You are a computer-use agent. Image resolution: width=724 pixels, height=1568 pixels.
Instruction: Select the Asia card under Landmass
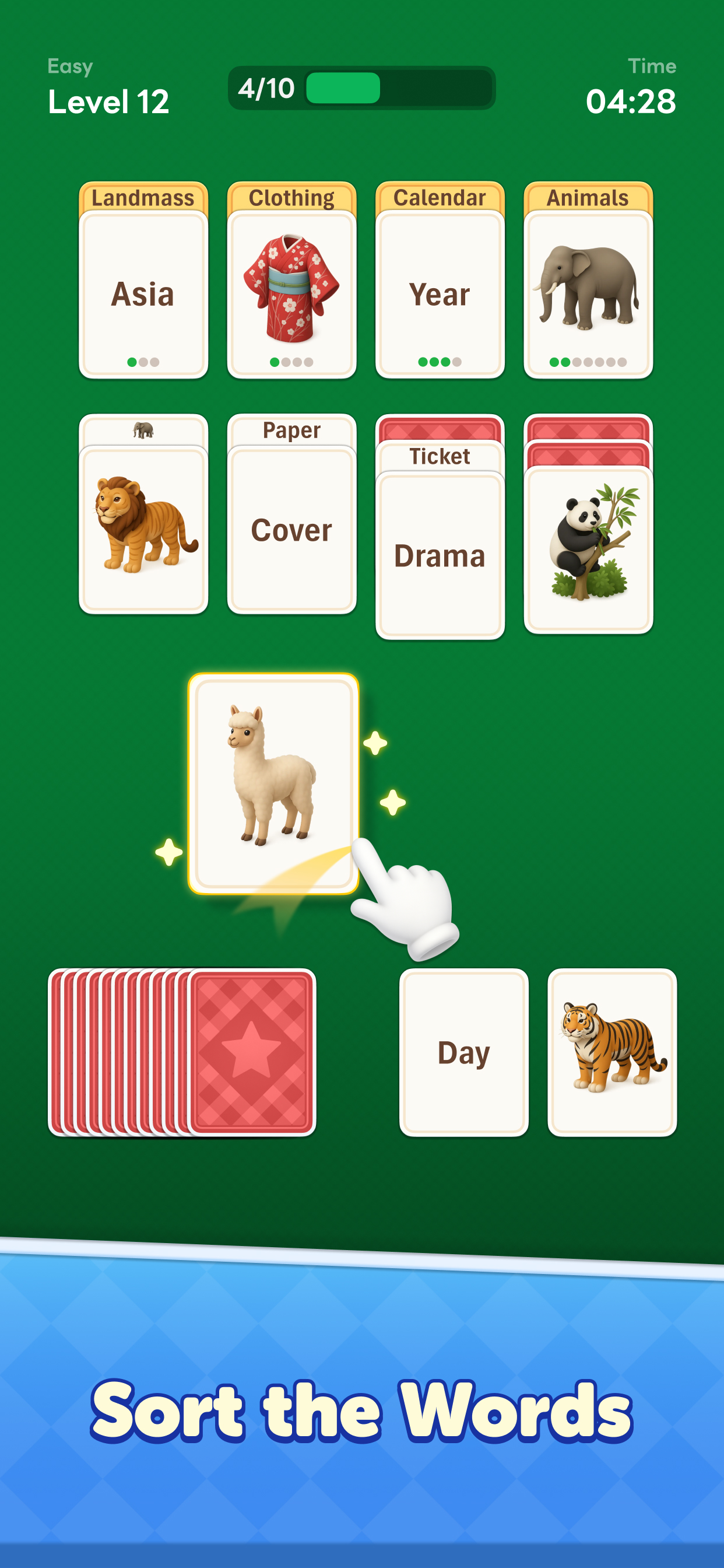click(x=143, y=295)
